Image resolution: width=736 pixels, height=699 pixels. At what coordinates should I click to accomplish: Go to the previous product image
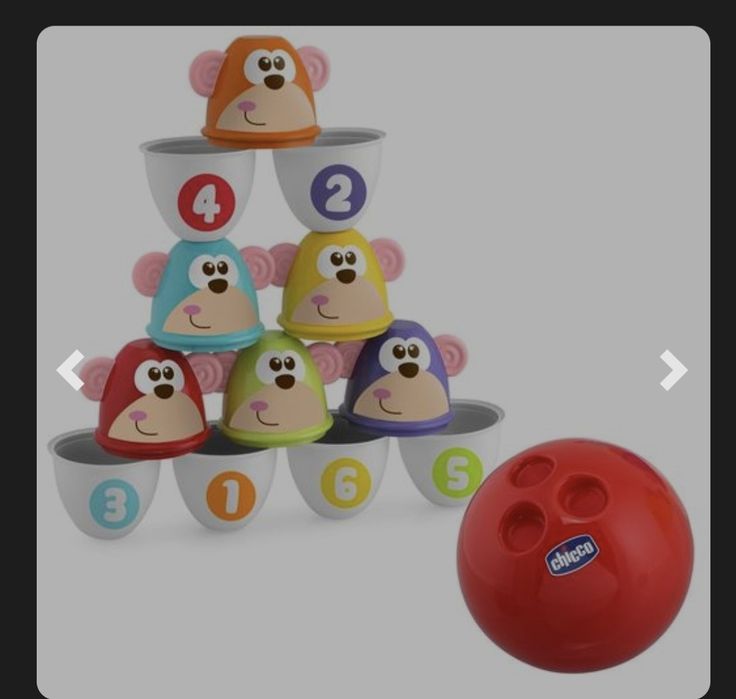[x=70, y=370]
